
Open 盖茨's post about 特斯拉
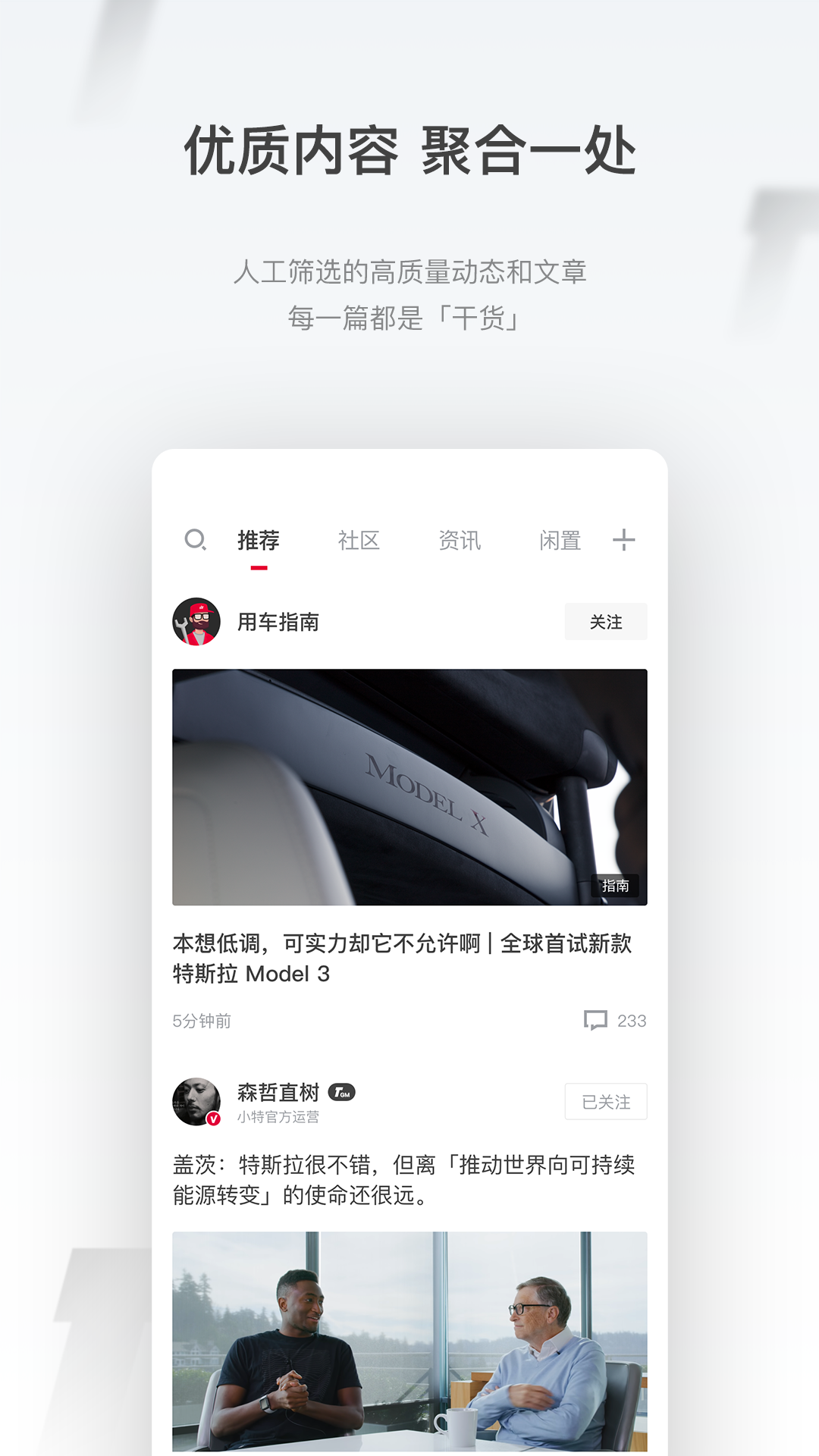(404, 1183)
